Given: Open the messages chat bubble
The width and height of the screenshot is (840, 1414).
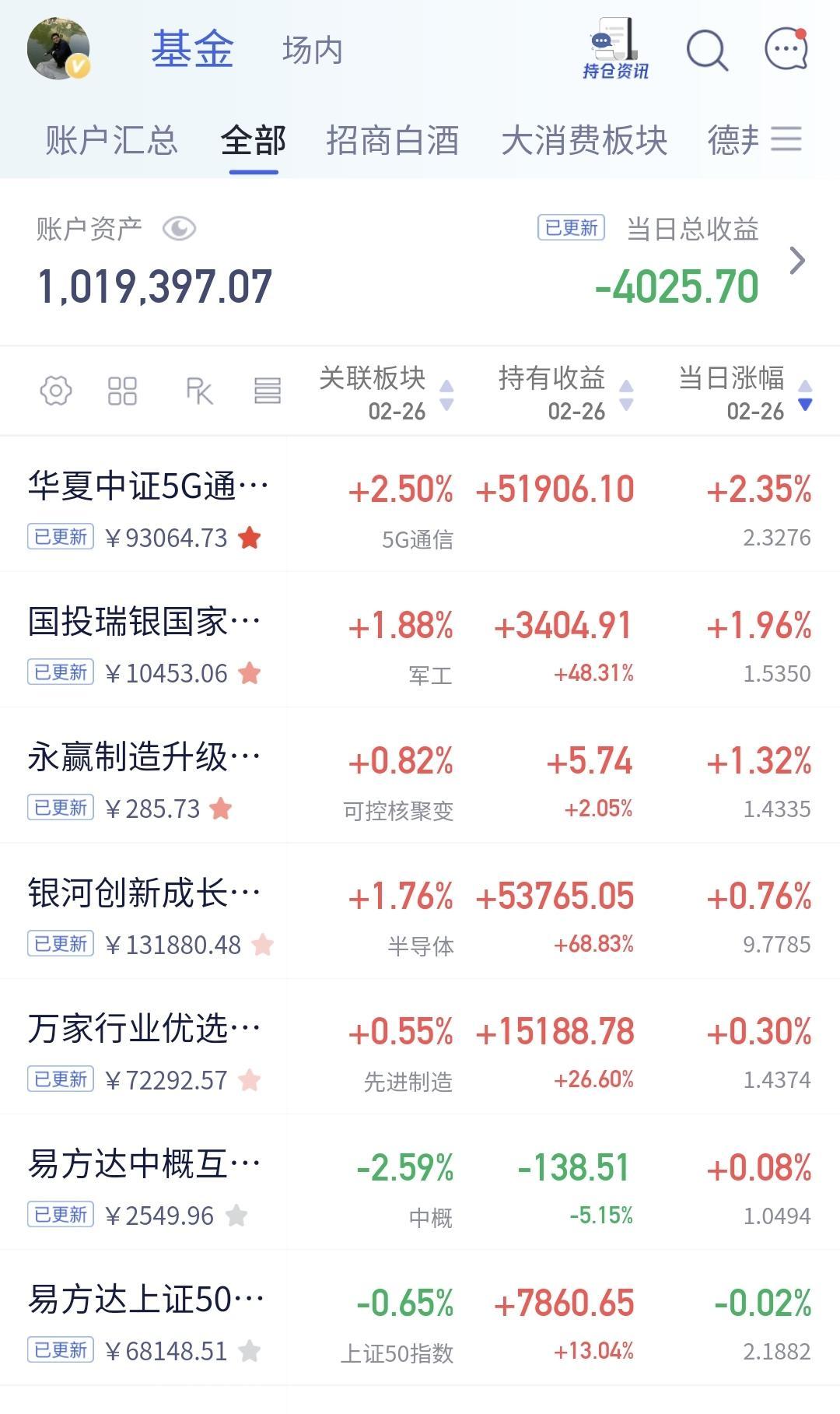Looking at the screenshot, I should (x=786, y=50).
